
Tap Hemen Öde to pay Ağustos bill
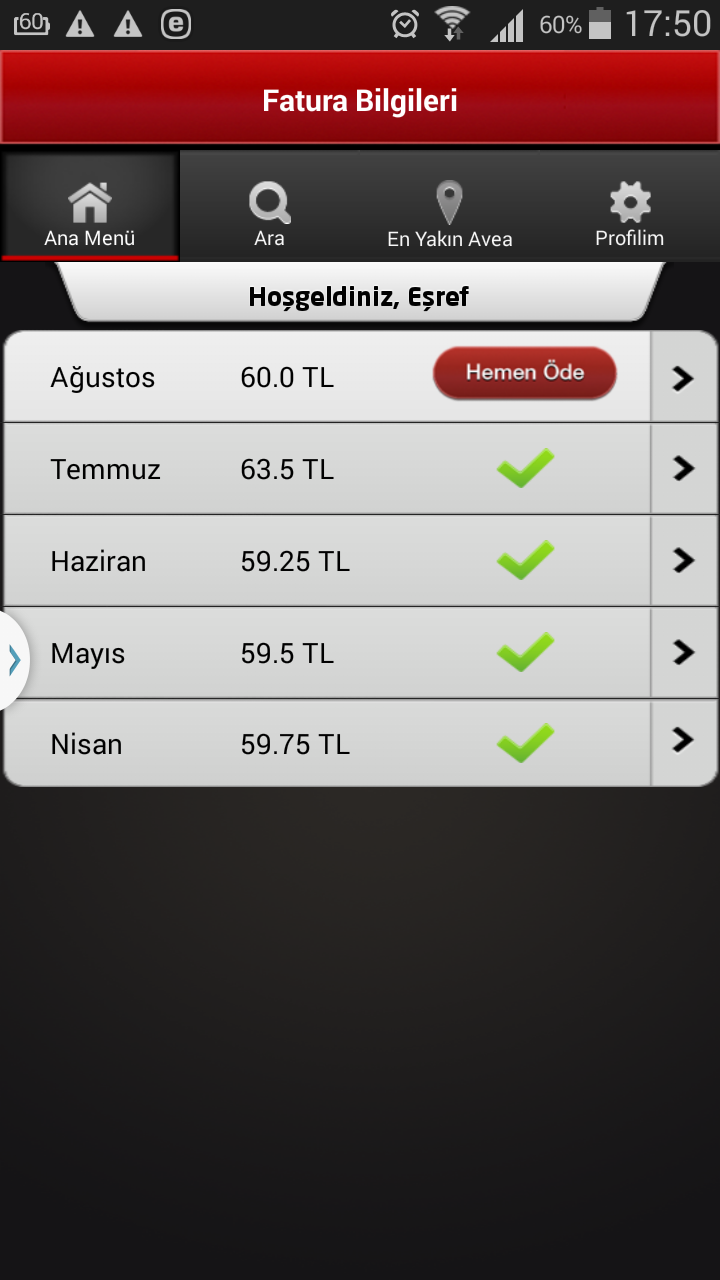tap(525, 373)
